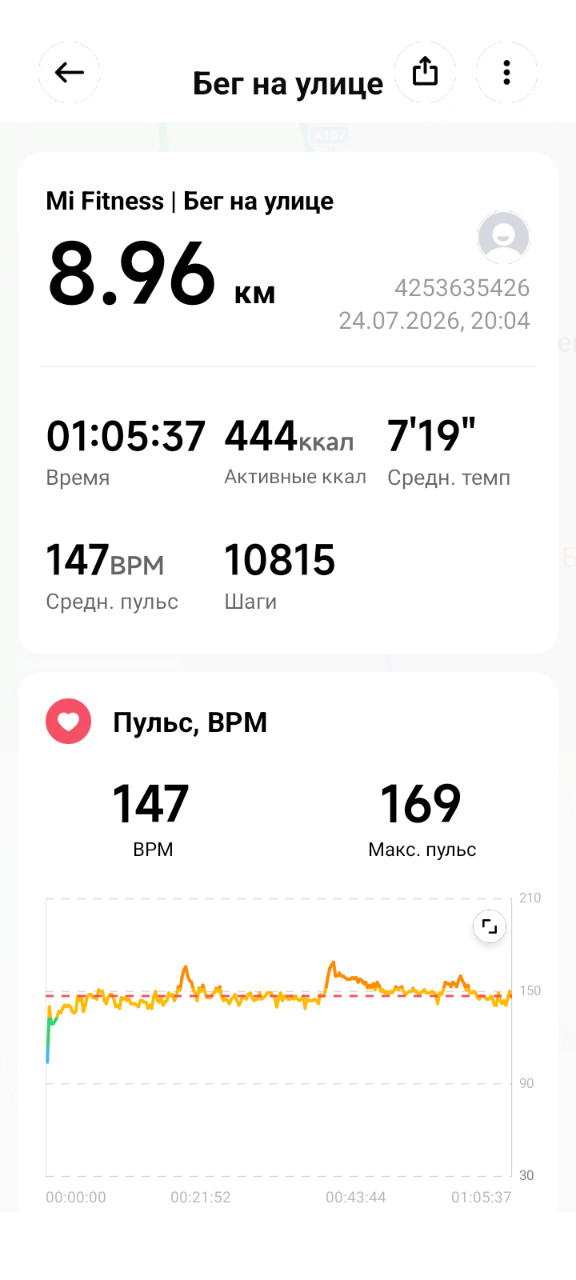
Task: Expand the heart rate chart to fullscreen
Action: (489, 927)
